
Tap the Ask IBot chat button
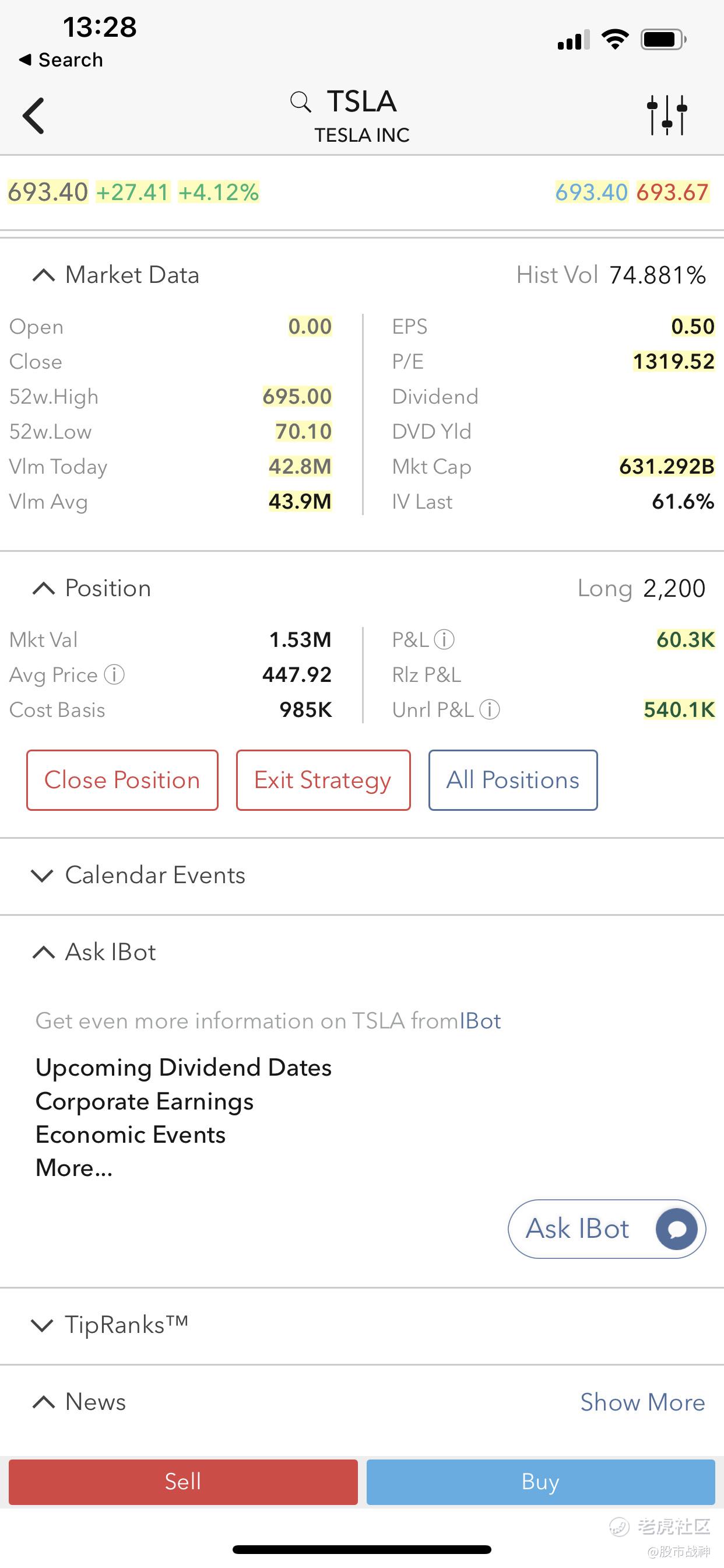coord(607,1228)
